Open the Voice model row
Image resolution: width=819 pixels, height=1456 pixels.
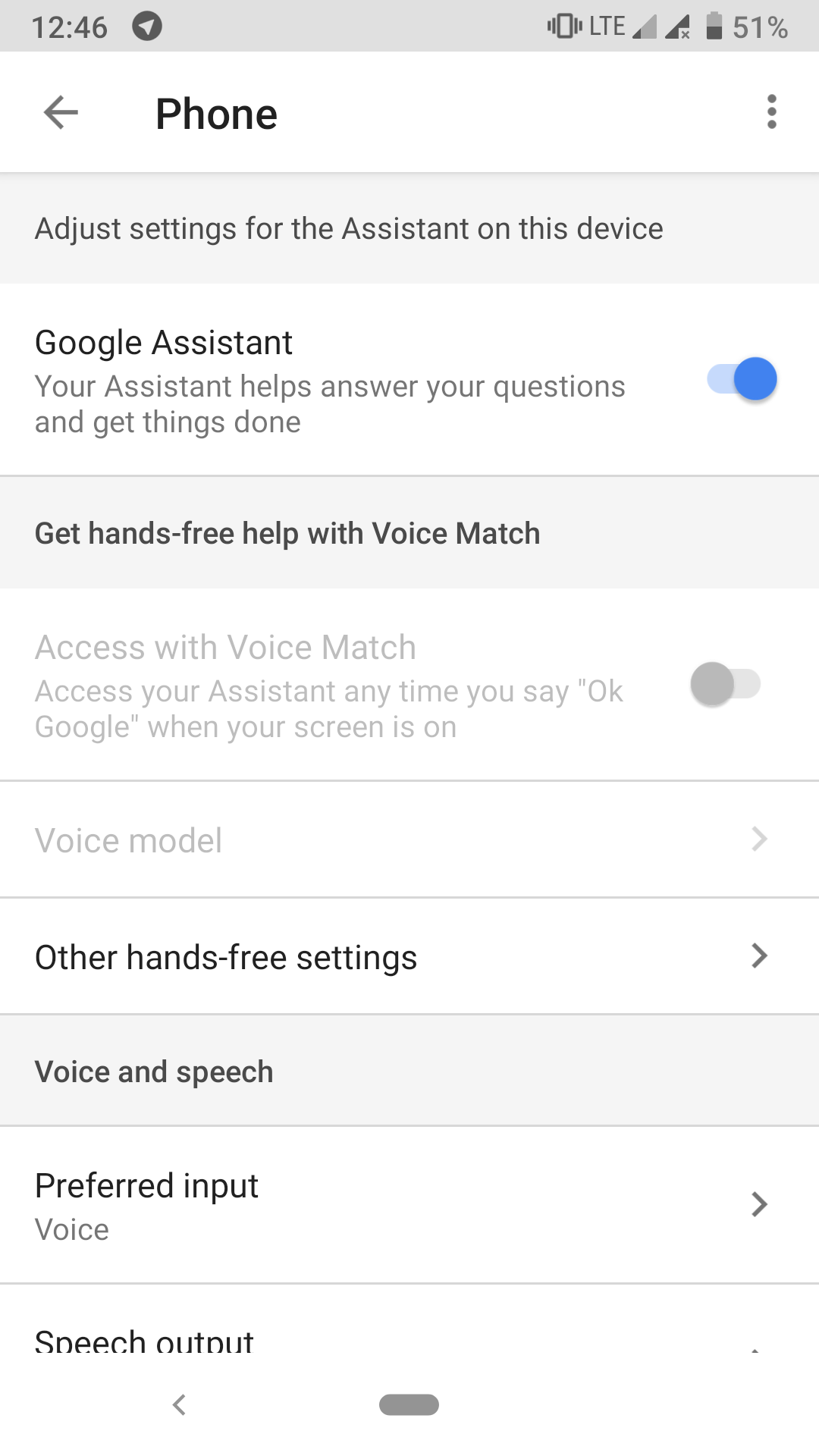click(409, 839)
